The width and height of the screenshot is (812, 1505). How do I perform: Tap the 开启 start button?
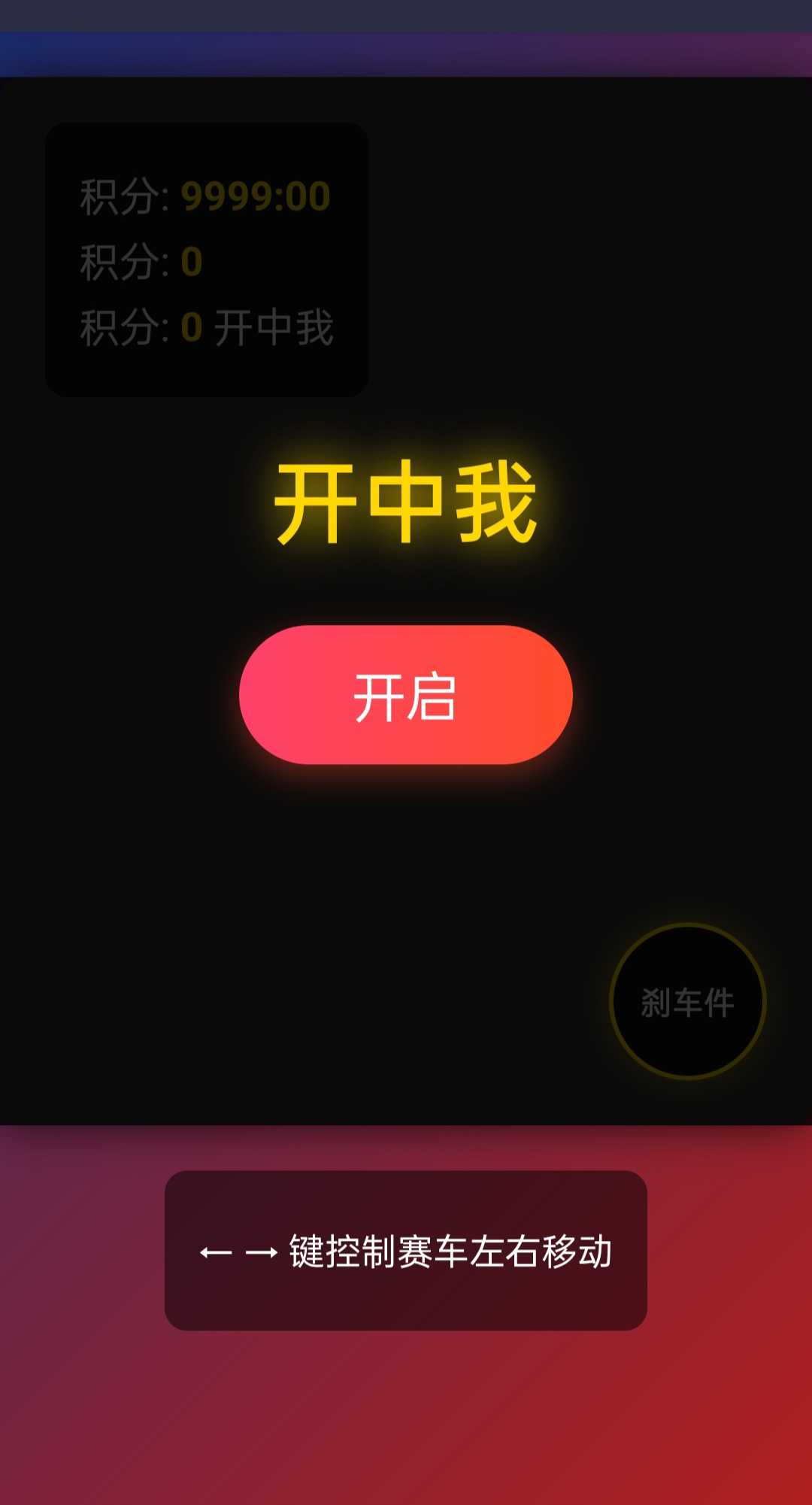pyautogui.click(x=405, y=695)
